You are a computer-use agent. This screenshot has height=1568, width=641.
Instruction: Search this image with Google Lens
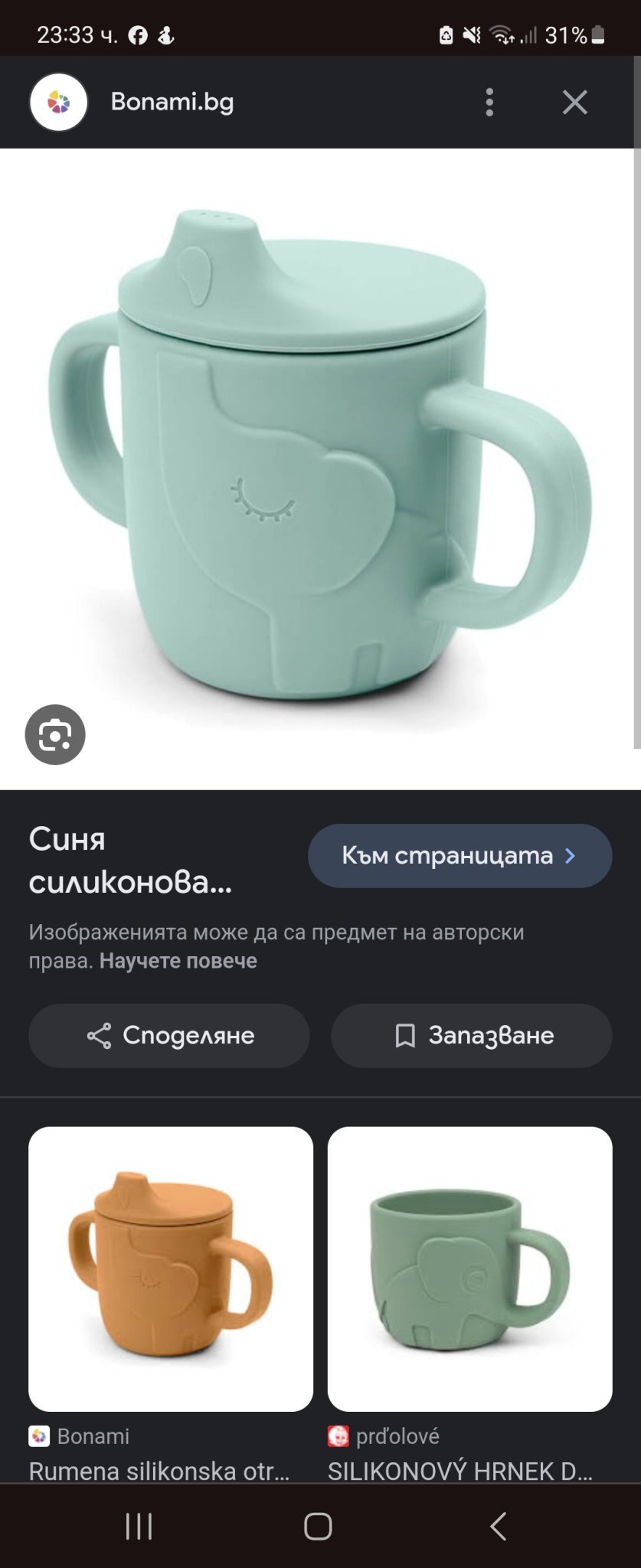tap(55, 734)
